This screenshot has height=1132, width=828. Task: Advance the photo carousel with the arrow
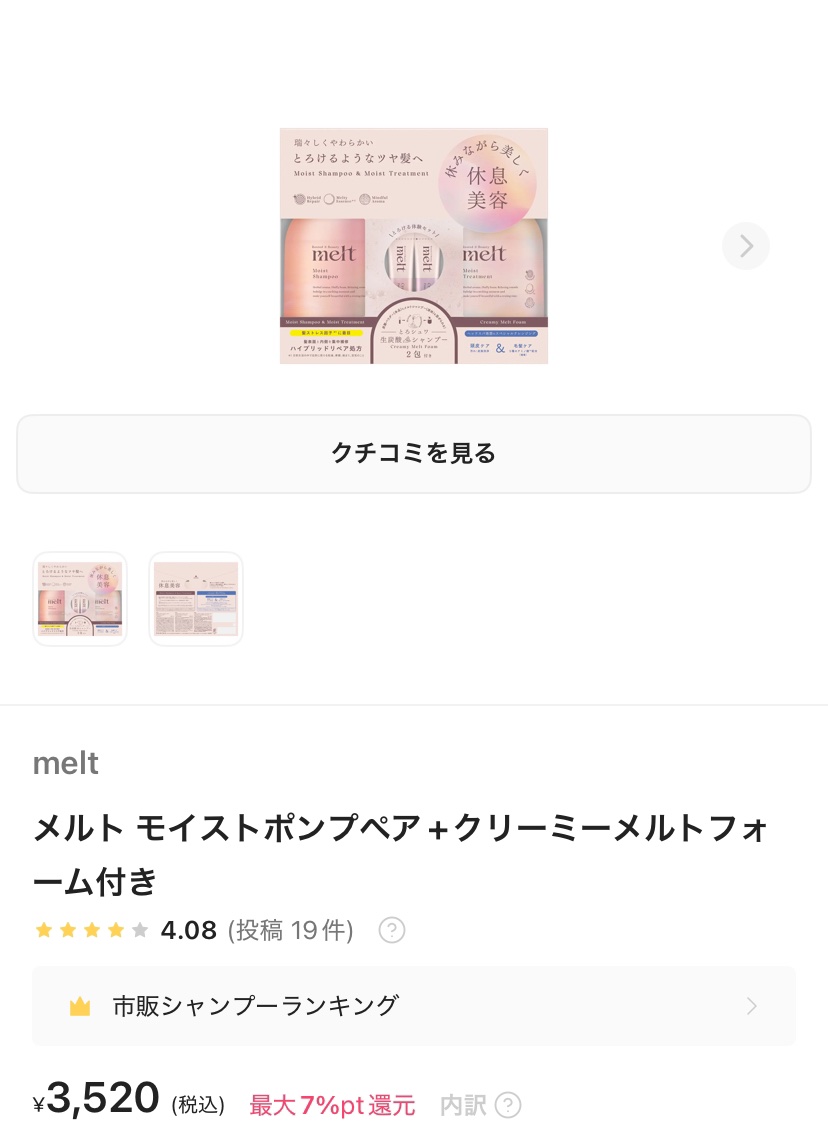pos(745,246)
